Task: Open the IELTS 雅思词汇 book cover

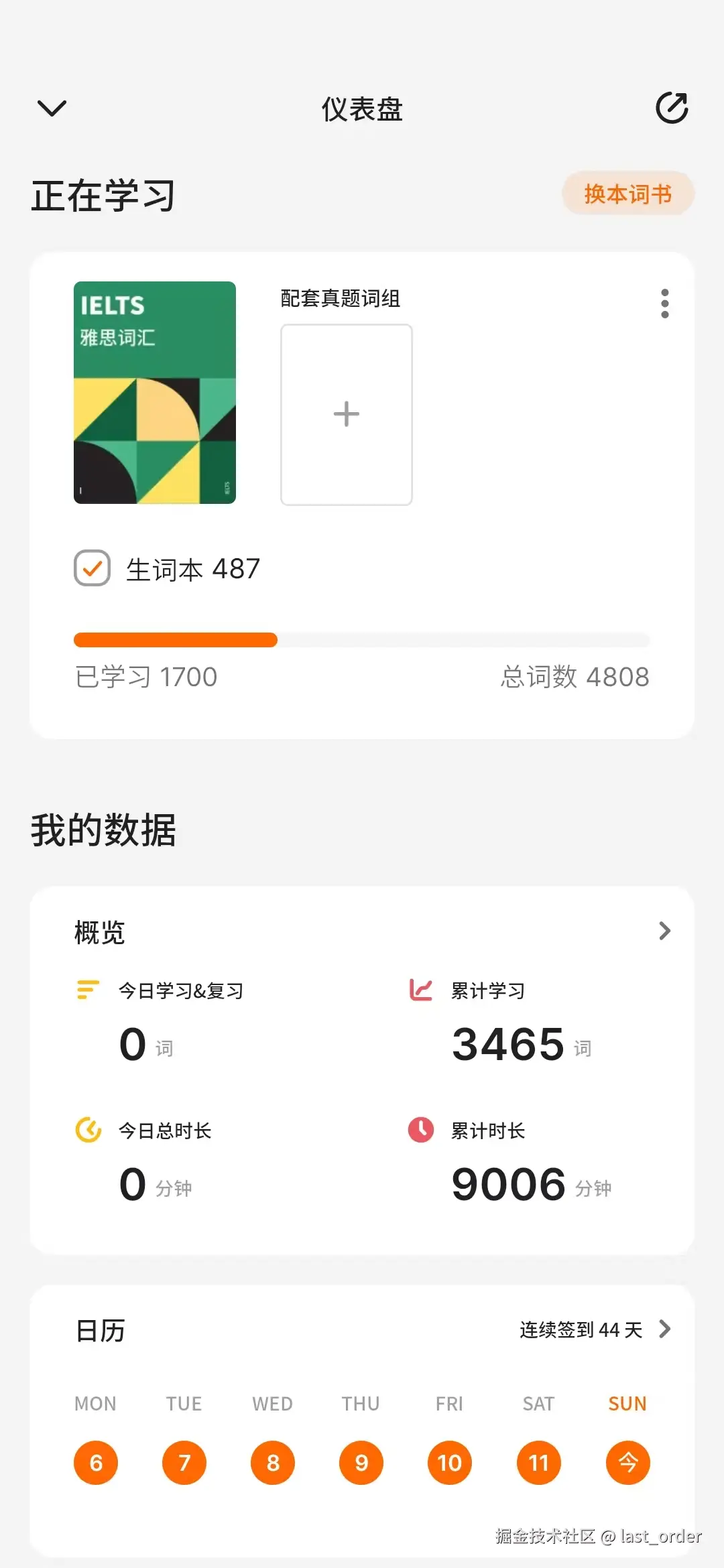Action: pos(155,393)
